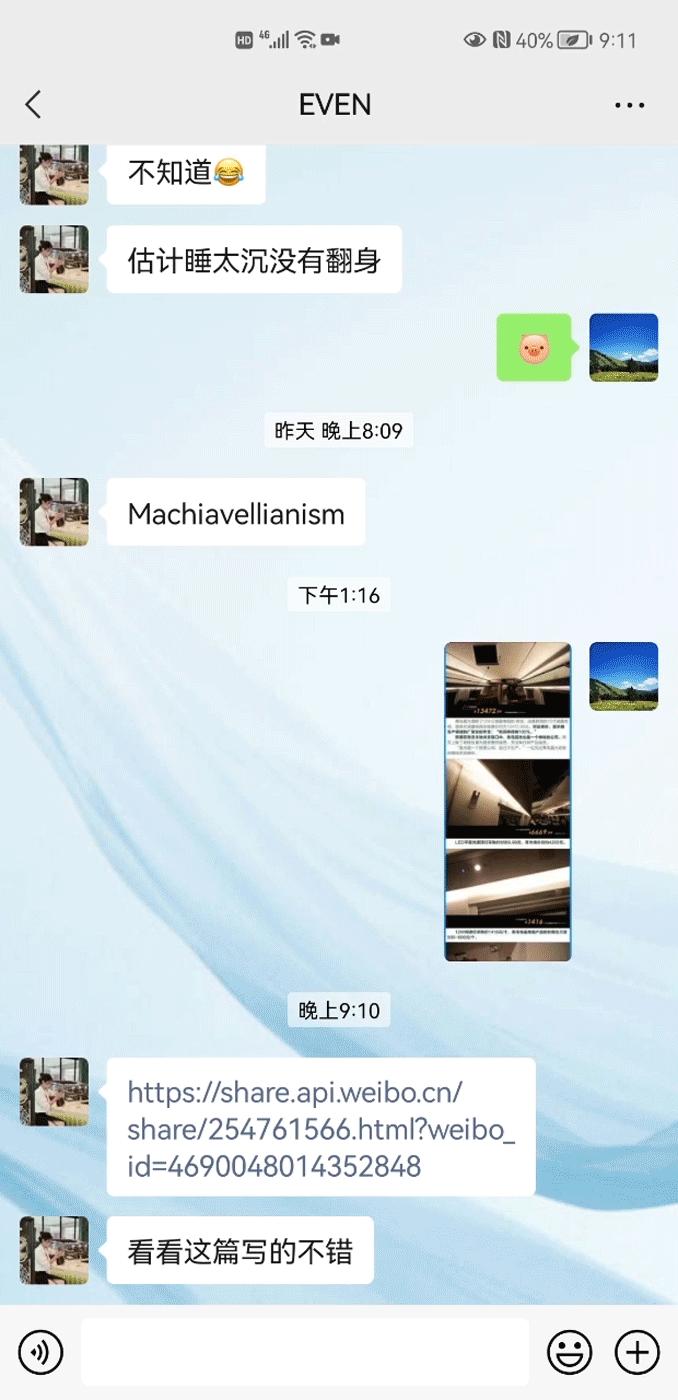
Task: Open the three-dot chat info menu
Action: (x=629, y=105)
